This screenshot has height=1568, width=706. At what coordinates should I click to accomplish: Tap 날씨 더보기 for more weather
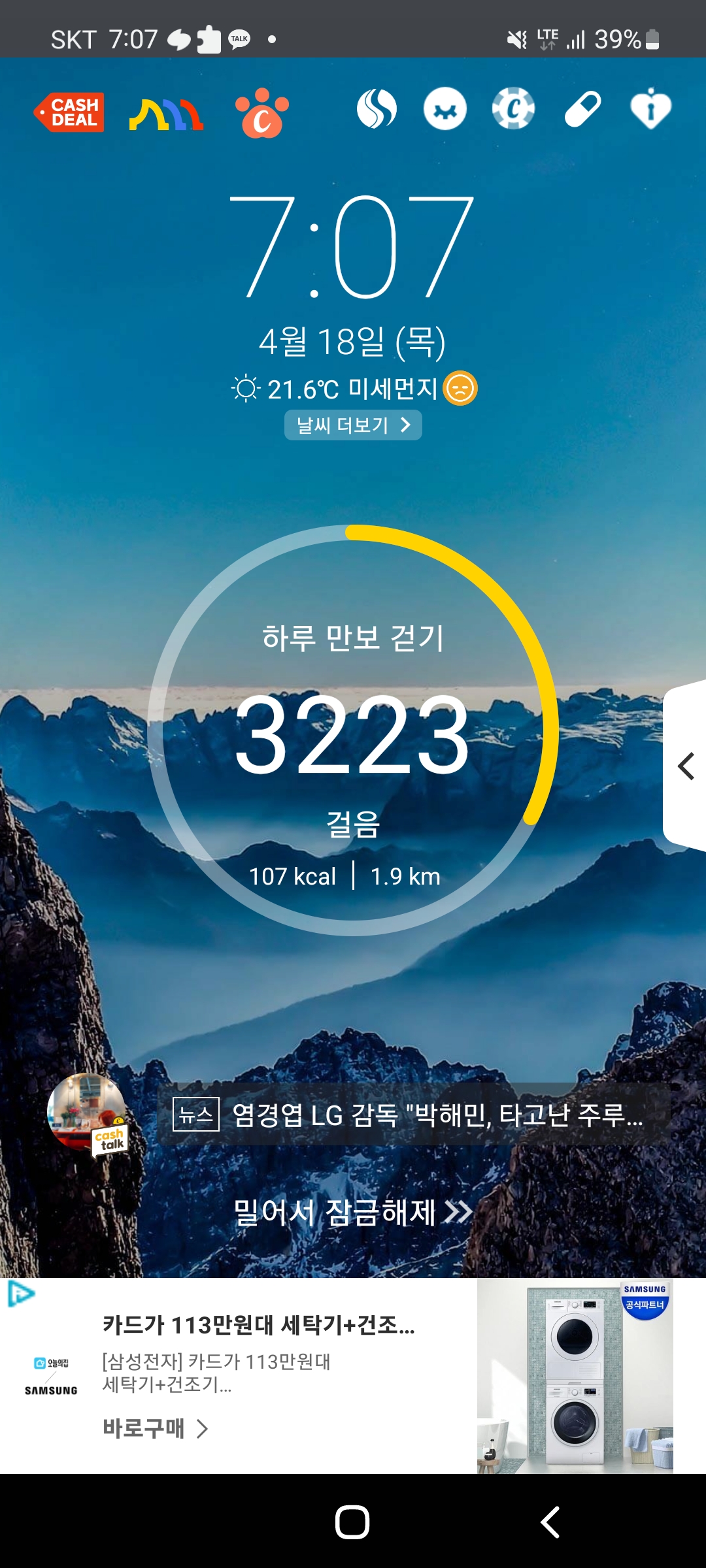click(353, 425)
